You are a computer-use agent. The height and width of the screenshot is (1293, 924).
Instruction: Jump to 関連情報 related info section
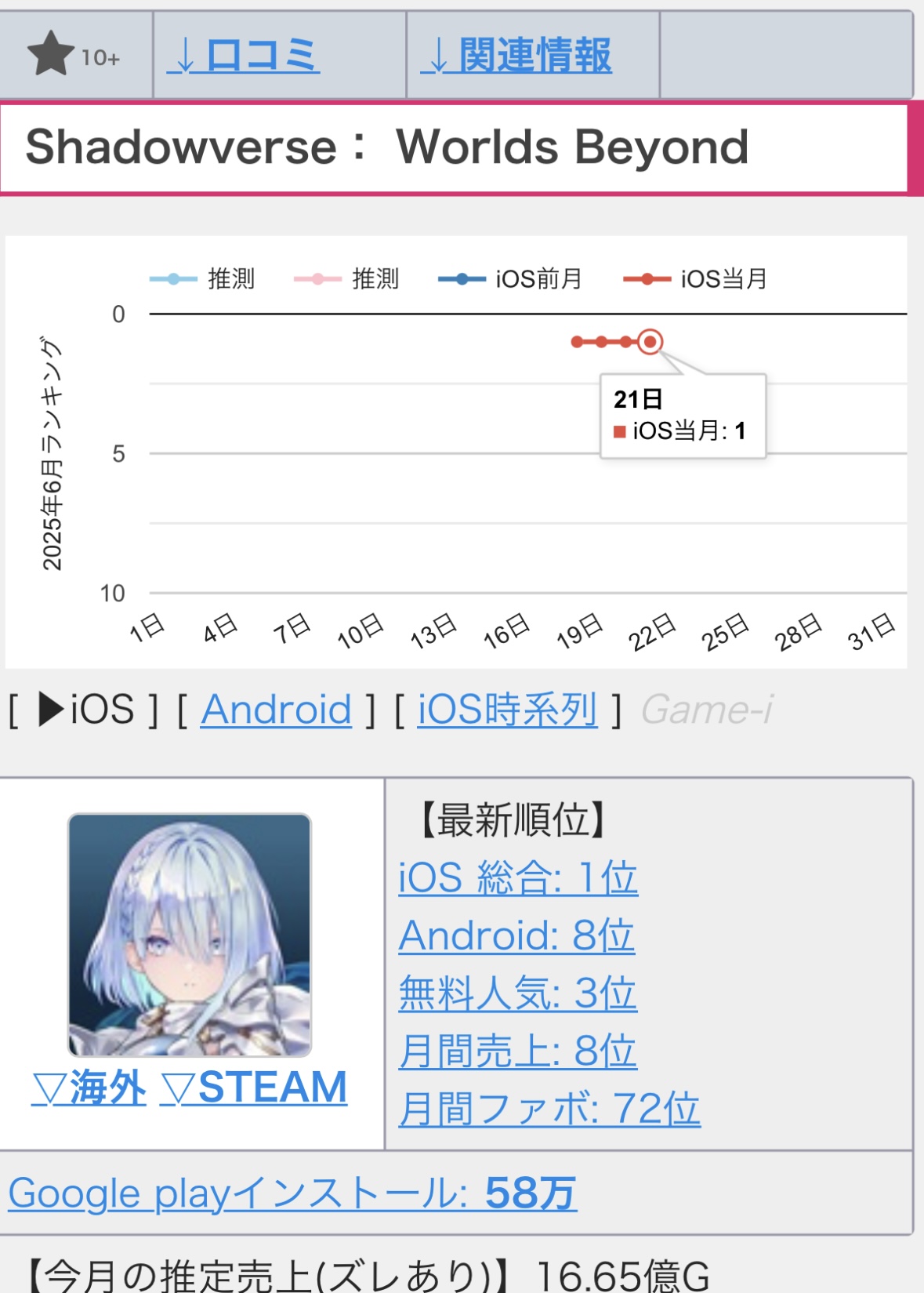516,55
